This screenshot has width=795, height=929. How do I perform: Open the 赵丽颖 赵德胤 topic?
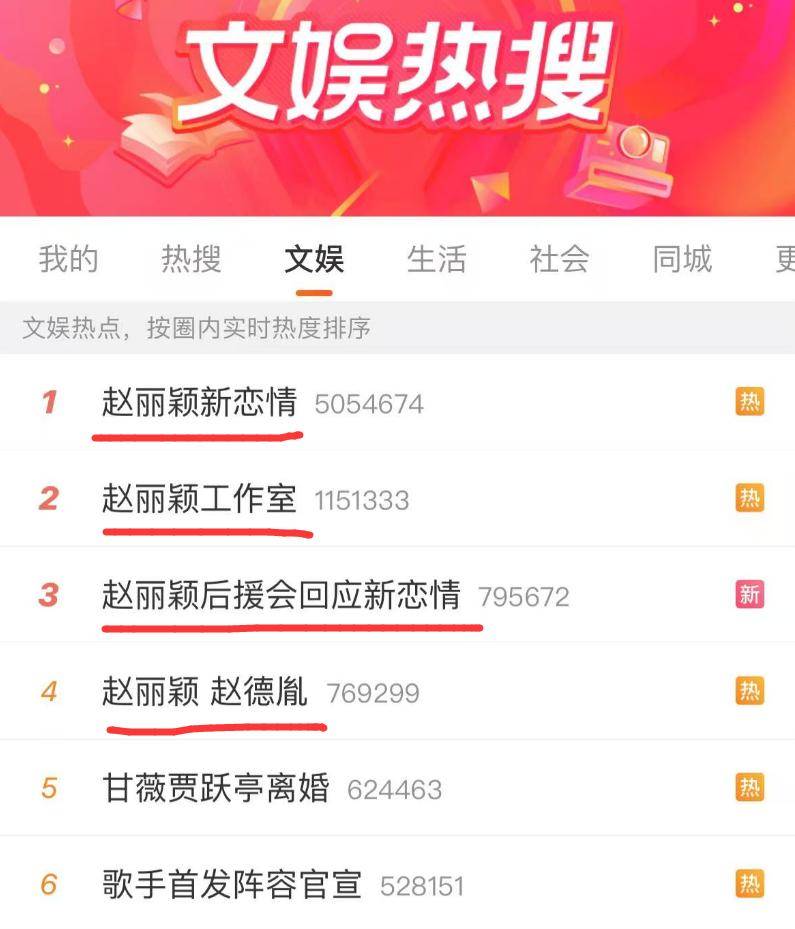205,691
